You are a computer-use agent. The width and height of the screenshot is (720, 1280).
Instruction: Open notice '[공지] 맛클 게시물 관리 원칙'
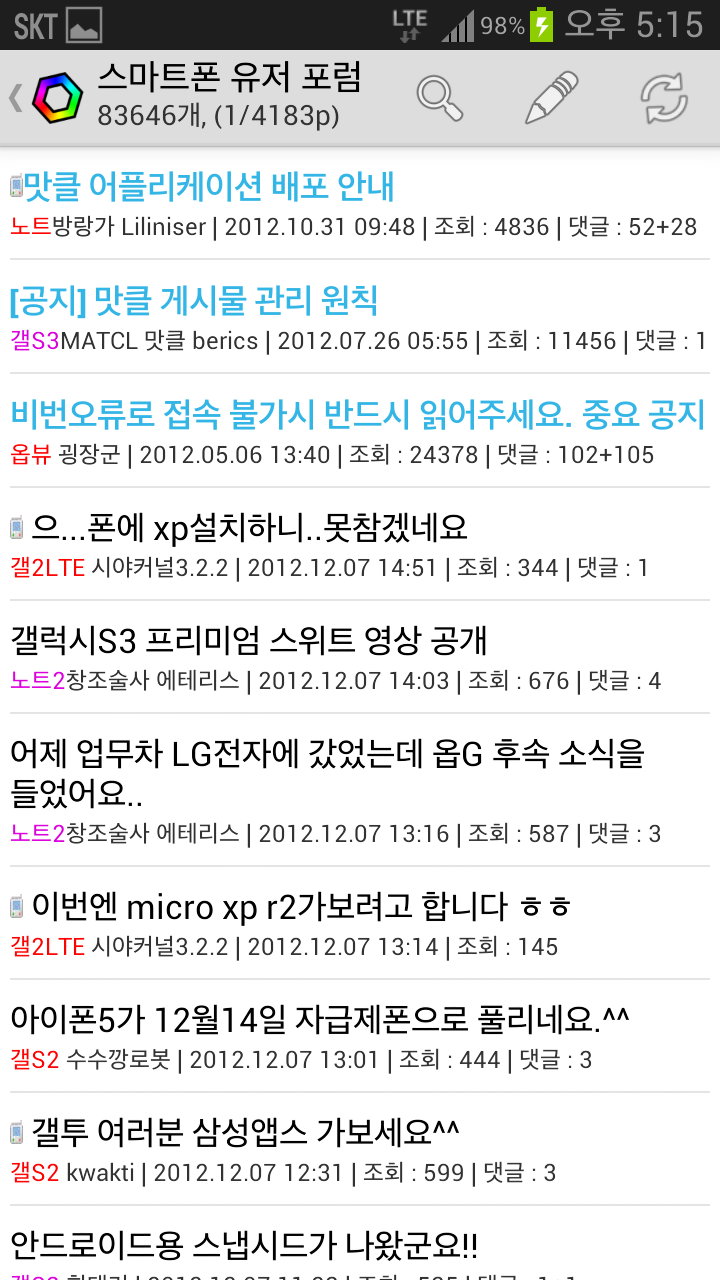[x=195, y=300]
